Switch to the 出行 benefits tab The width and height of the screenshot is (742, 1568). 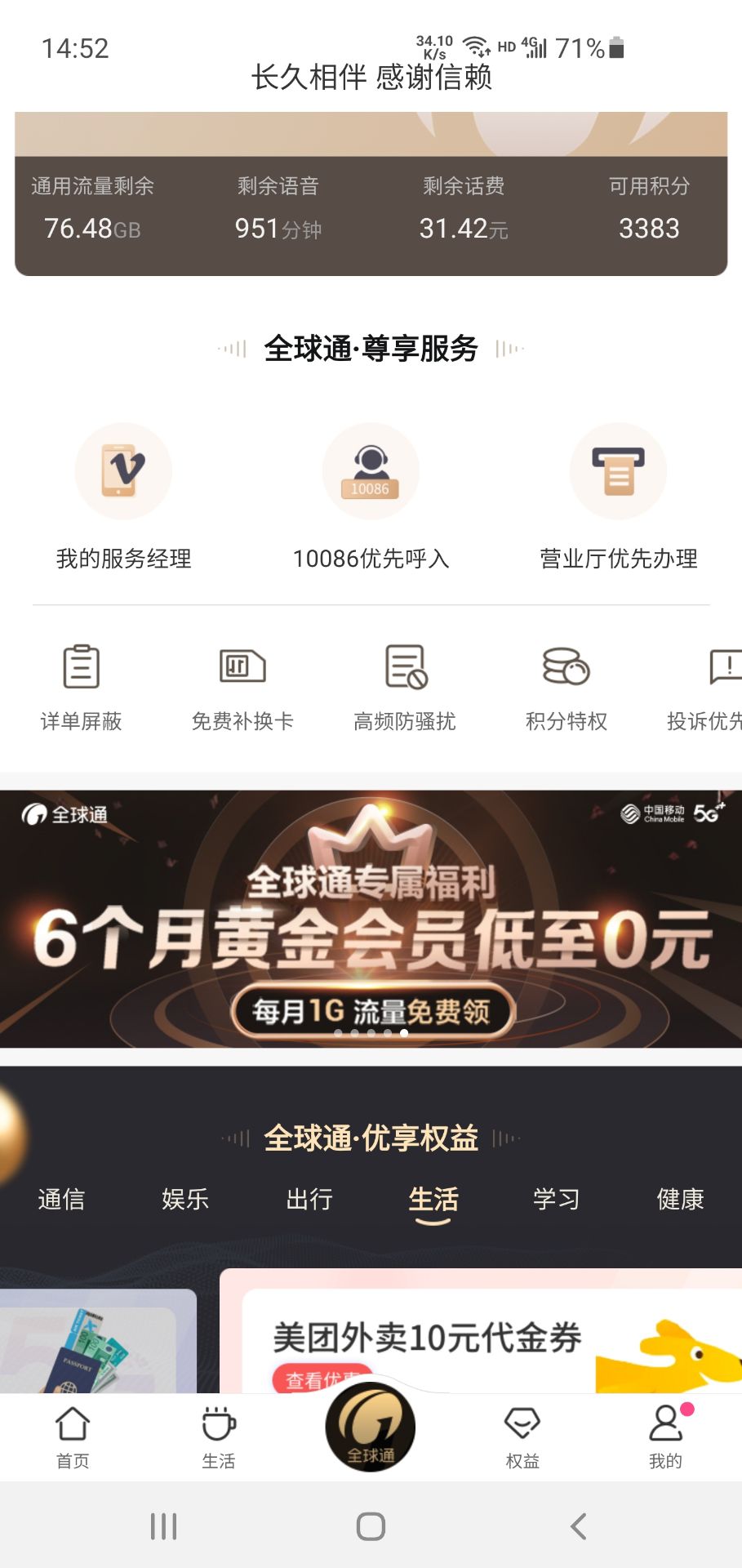(x=309, y=1199)
